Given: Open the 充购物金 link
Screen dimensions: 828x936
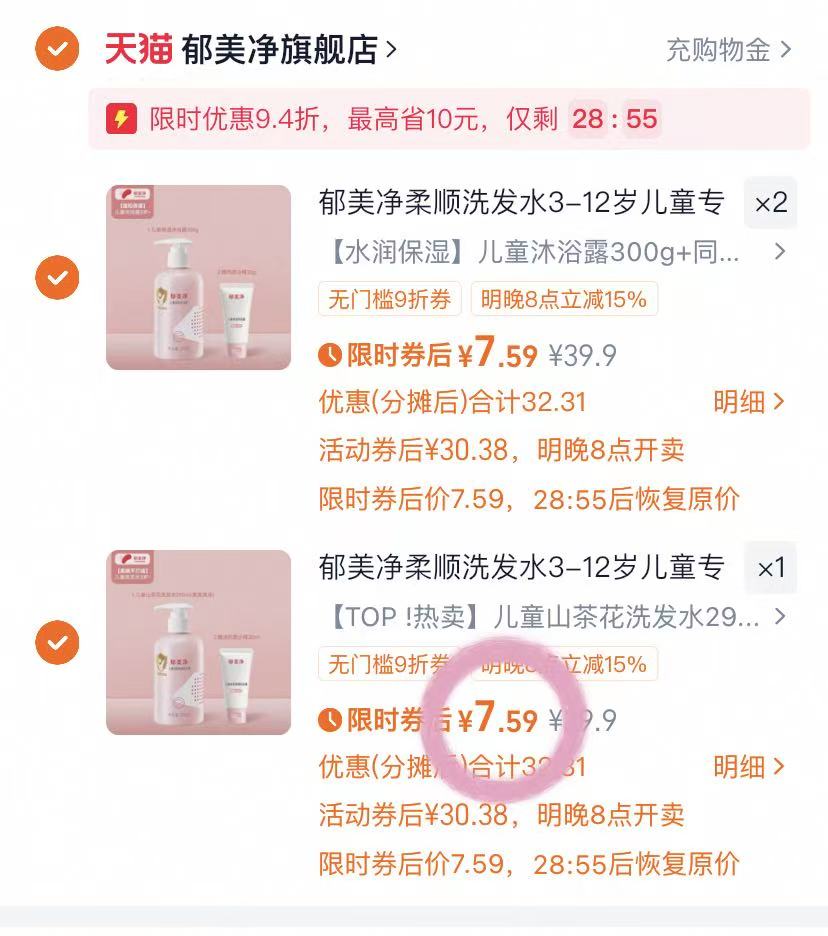Looking at the screenshot, I should coord(729,49).
